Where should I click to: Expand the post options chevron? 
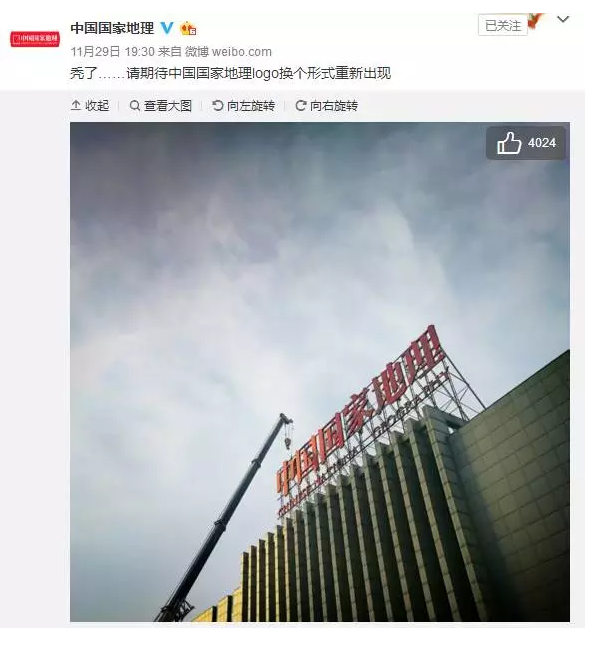pyautogui.click(x=563, y=20)
